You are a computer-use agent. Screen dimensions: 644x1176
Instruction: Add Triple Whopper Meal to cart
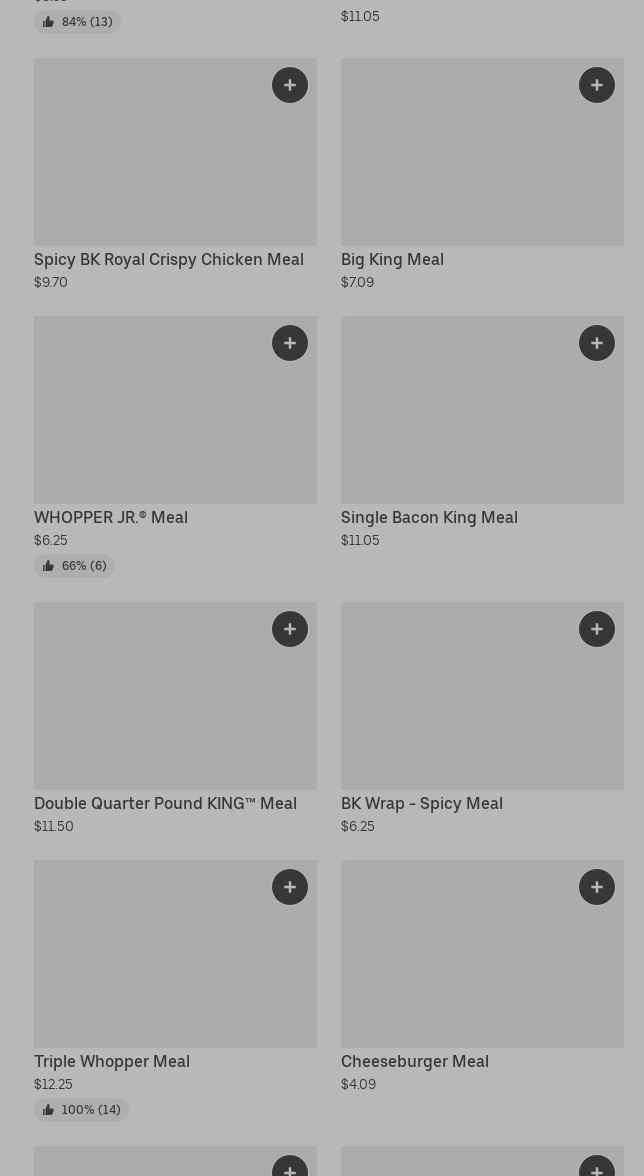point(290,887)
